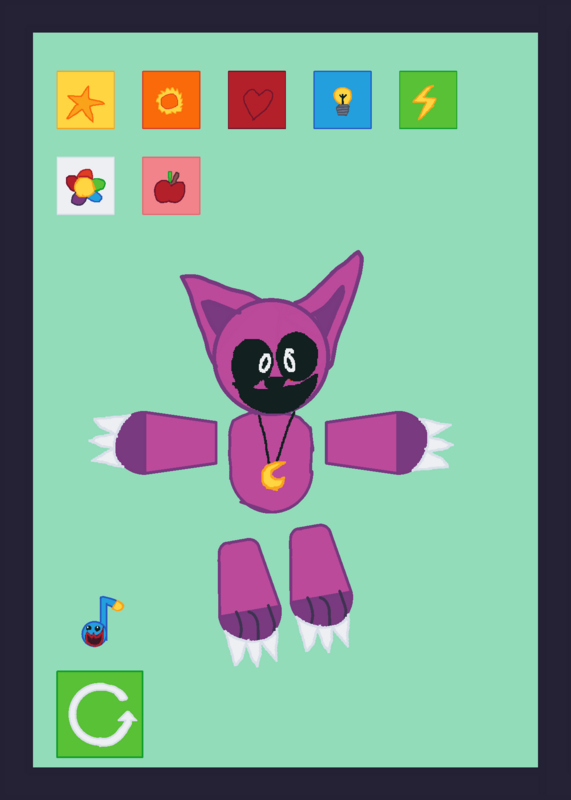Select the red apple tile
This screenshot has width=571, height=800.
pos(171,186)
